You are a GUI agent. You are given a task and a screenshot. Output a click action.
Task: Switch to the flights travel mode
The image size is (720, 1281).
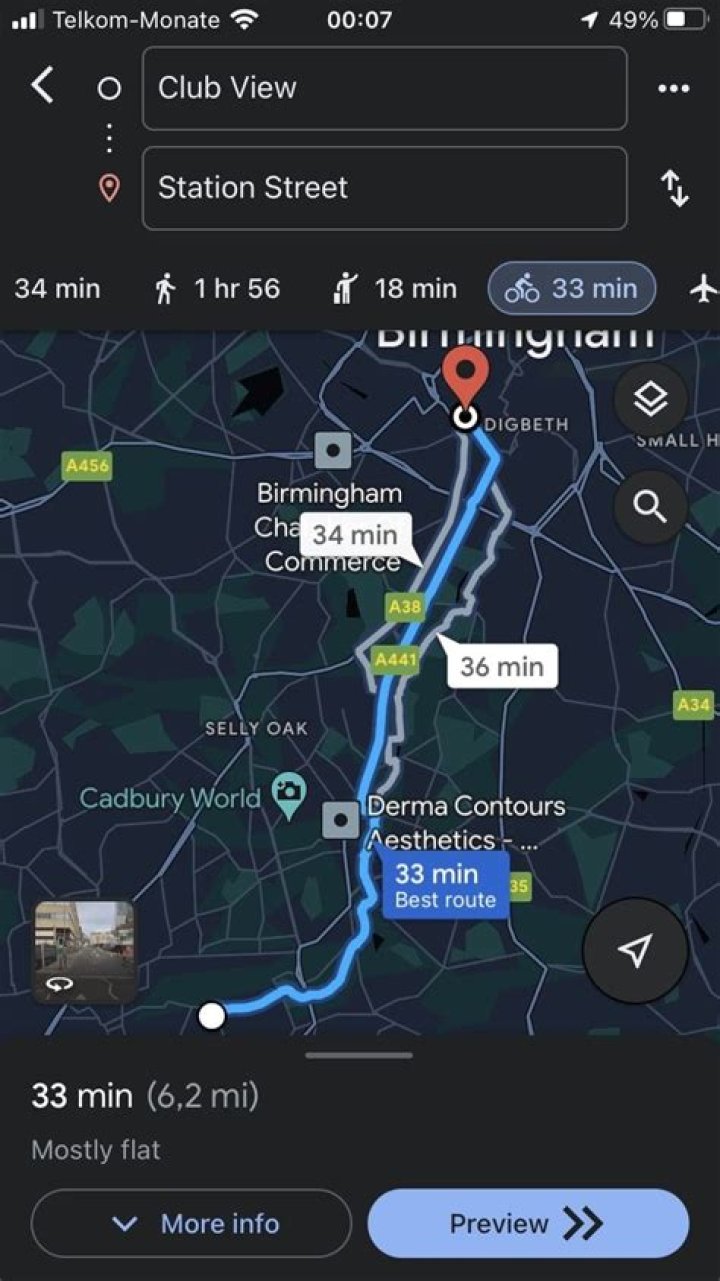(x=704, y=289)
